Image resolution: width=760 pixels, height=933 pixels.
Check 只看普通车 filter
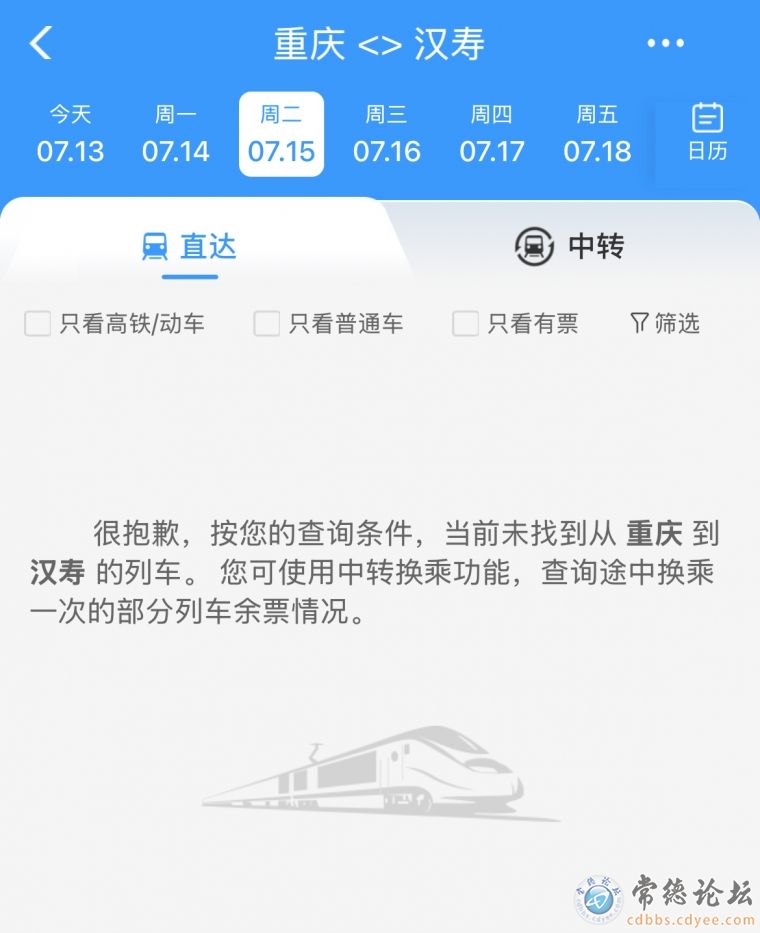tap(266, 324)
